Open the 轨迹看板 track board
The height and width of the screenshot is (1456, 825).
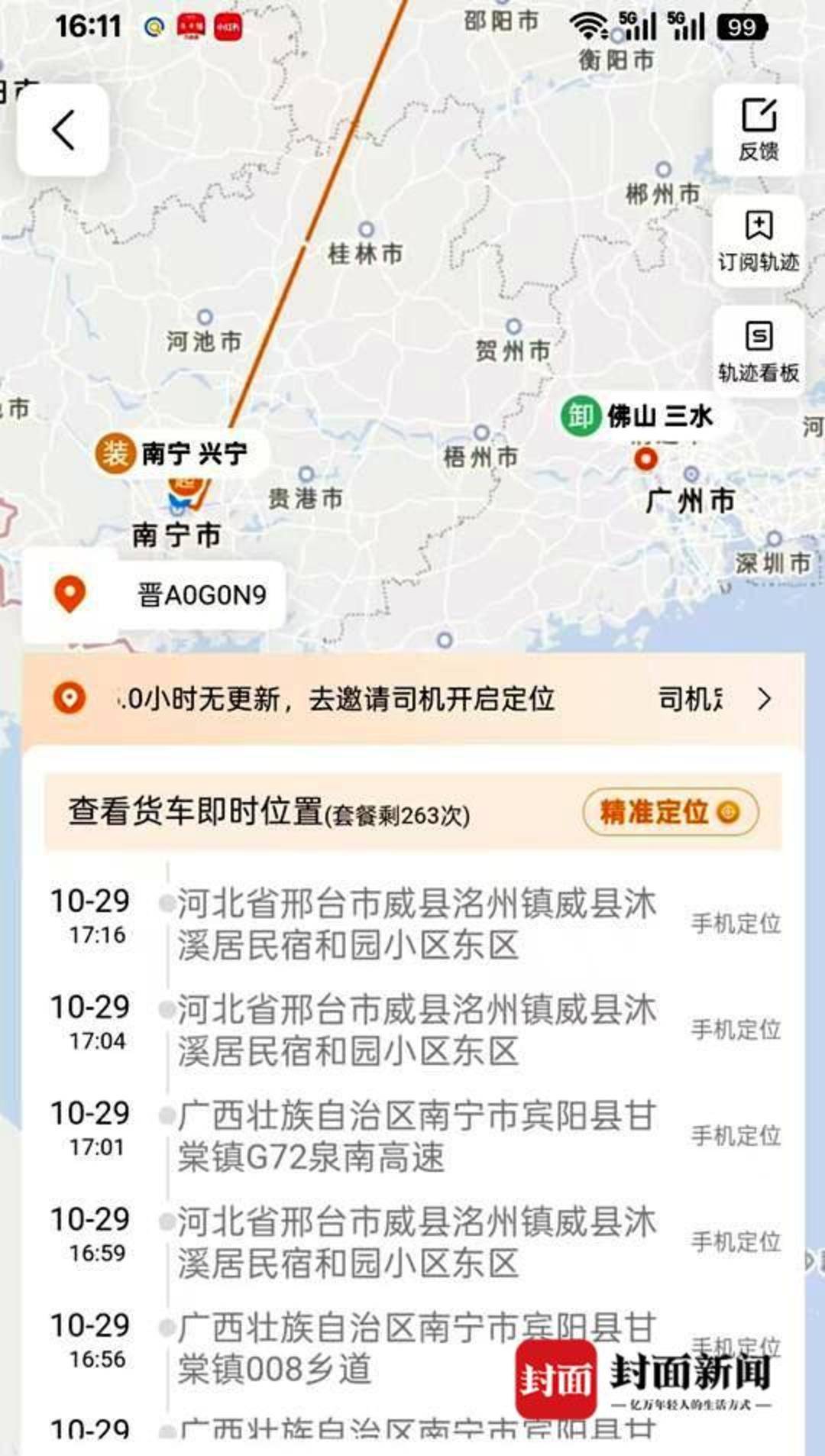(x=759, y=352)
